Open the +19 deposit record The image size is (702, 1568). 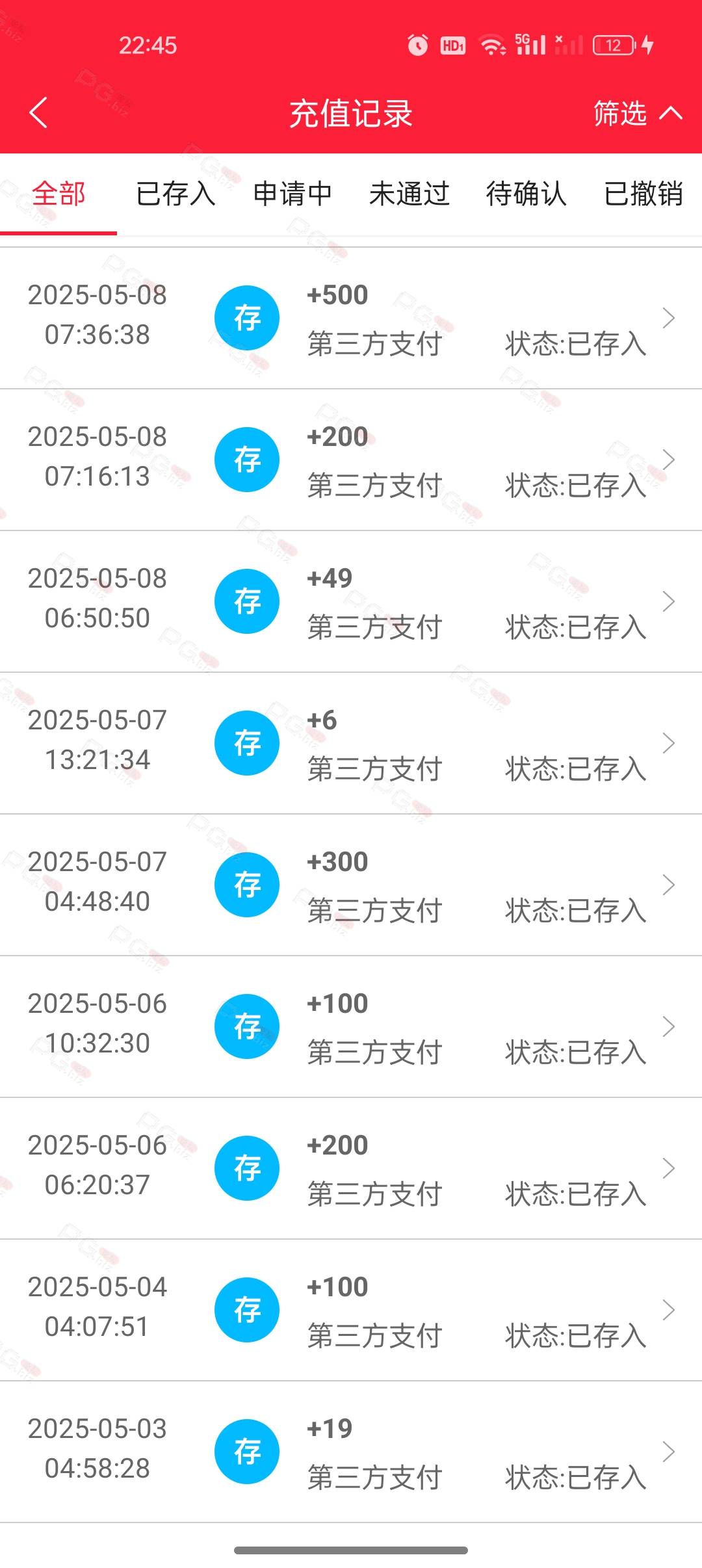(351, 1452)
